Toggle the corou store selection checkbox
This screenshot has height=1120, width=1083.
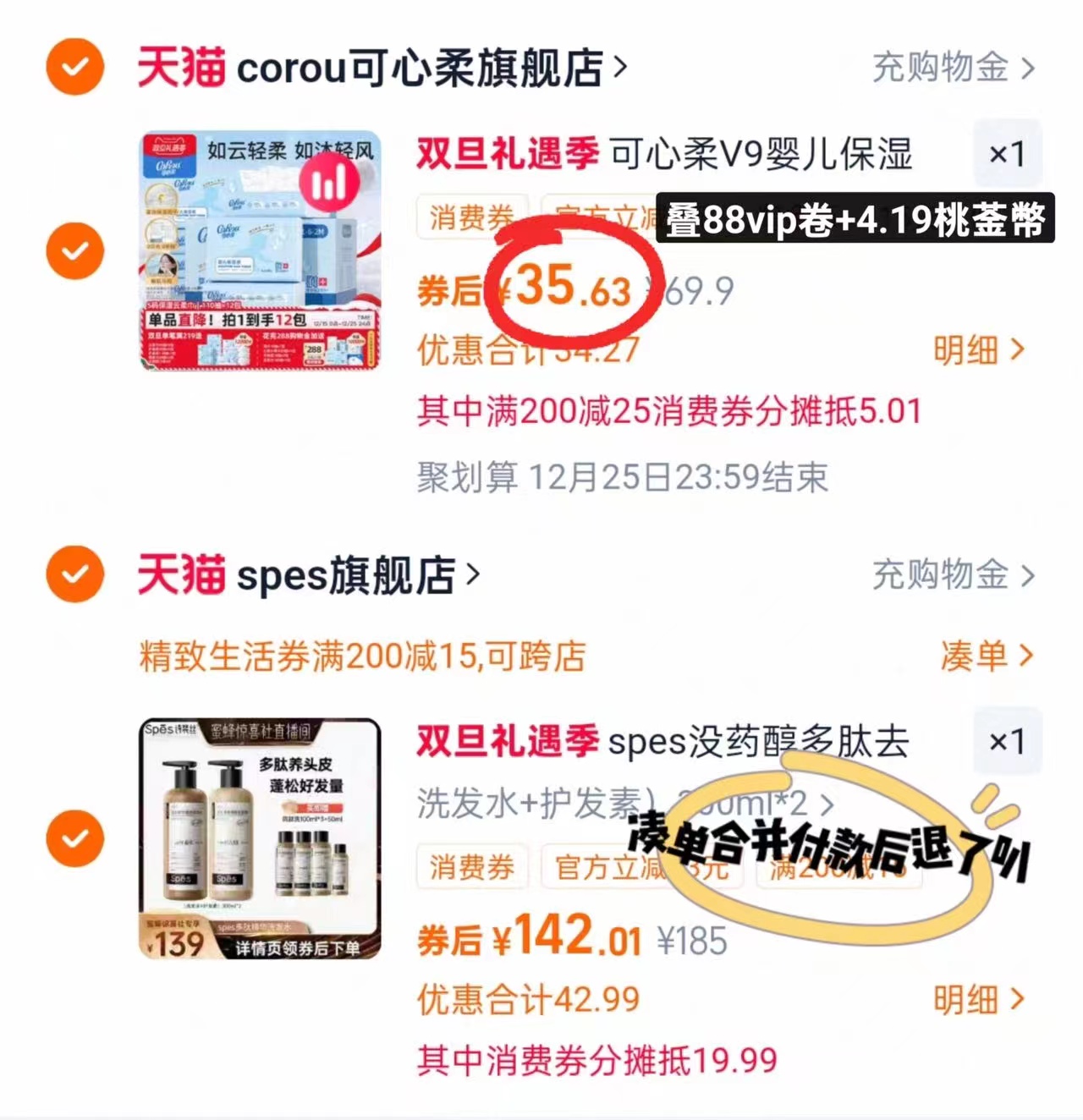coord(75,67)
